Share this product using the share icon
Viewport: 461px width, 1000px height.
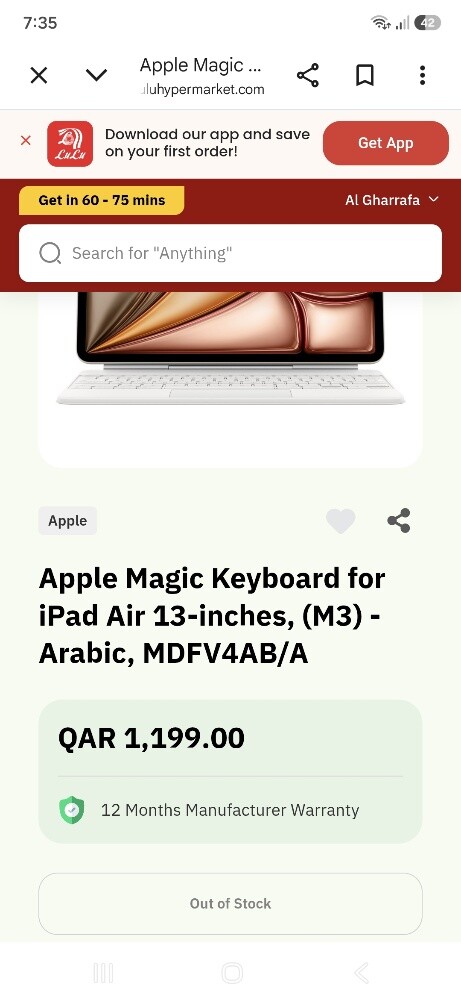(x=399, y=520)
